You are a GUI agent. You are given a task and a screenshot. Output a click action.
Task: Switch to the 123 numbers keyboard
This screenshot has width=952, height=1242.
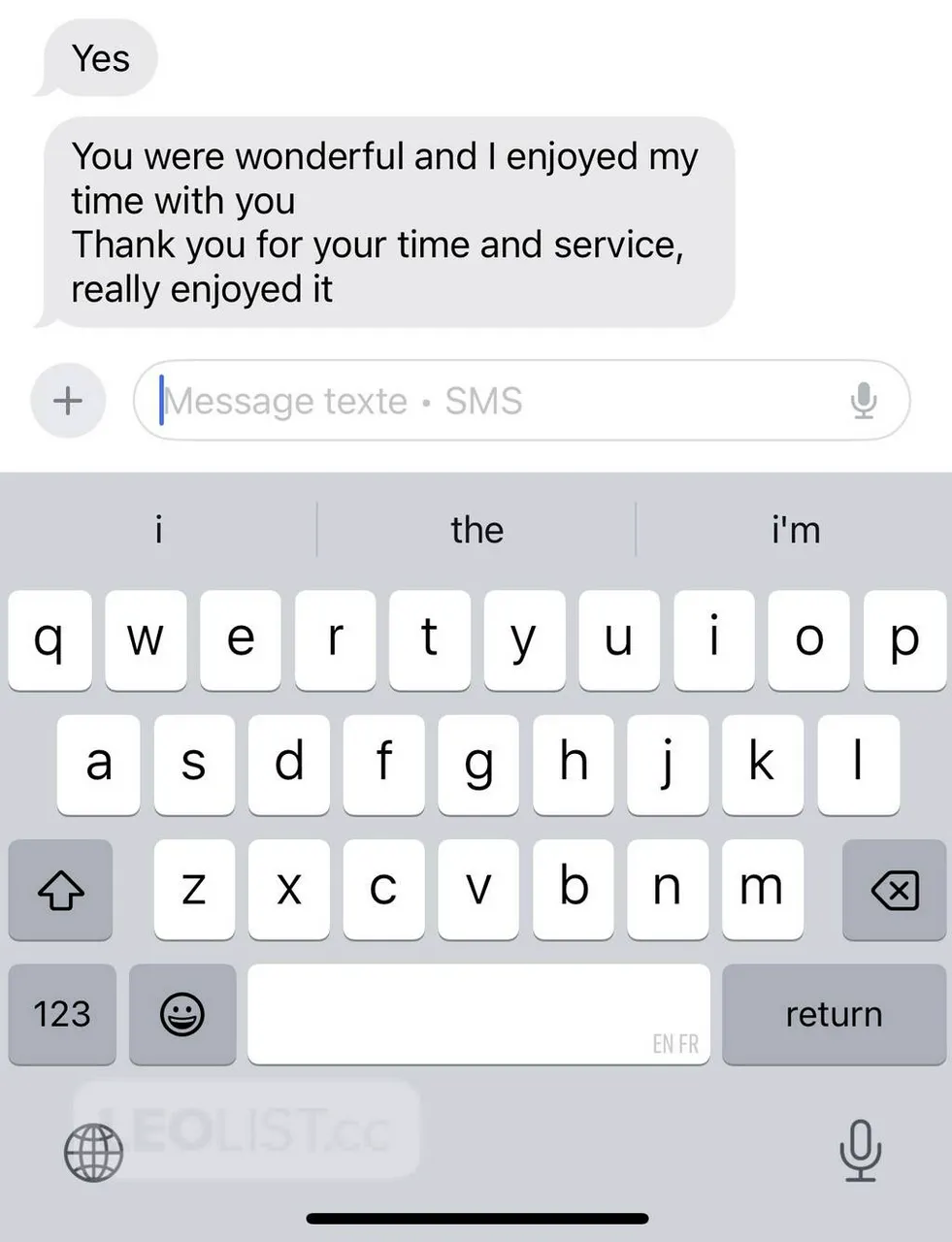(x=62, y=1014)
